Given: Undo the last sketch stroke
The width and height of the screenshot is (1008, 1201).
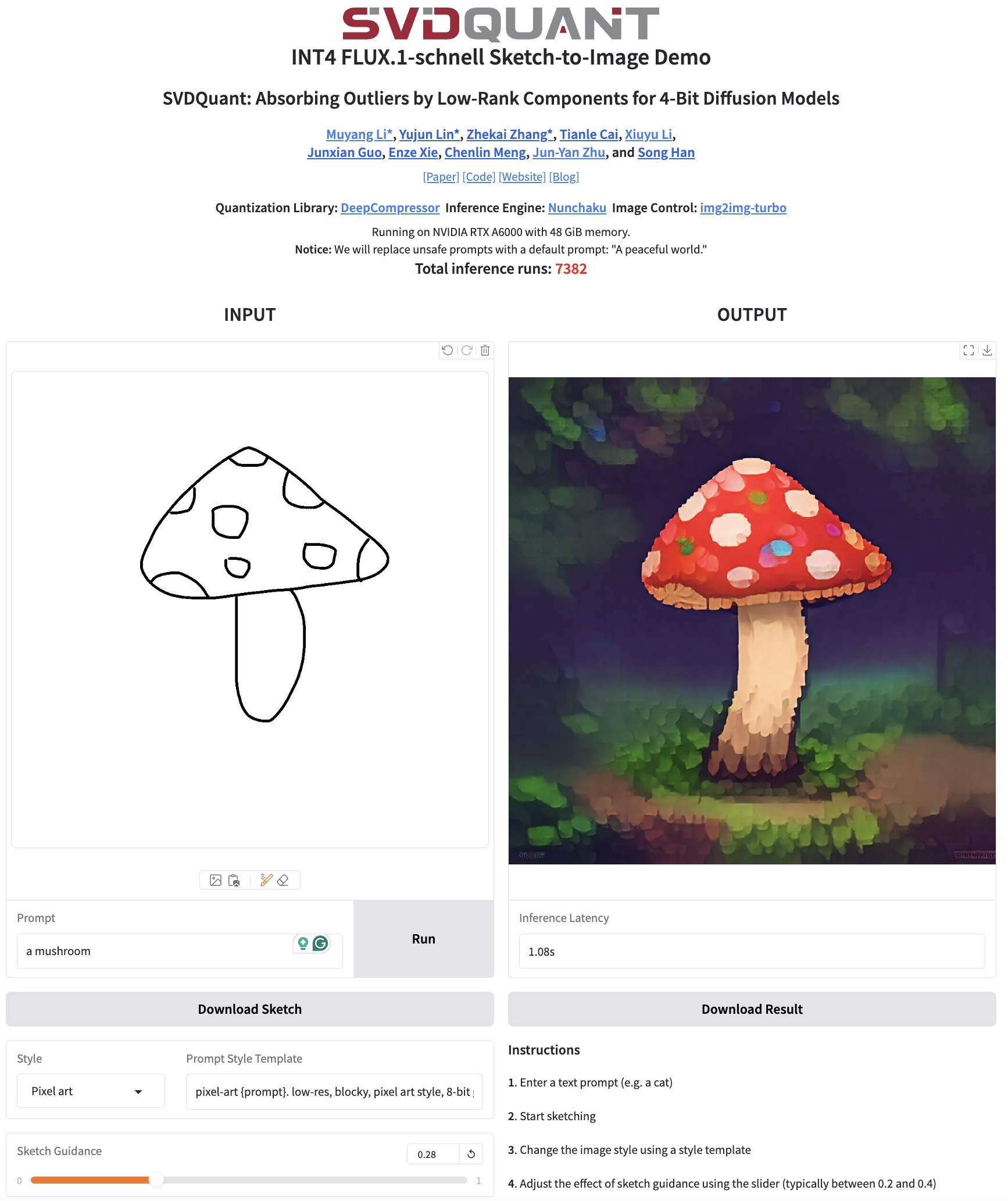Looking at the screenshot, I should click(x=447, y=350).
